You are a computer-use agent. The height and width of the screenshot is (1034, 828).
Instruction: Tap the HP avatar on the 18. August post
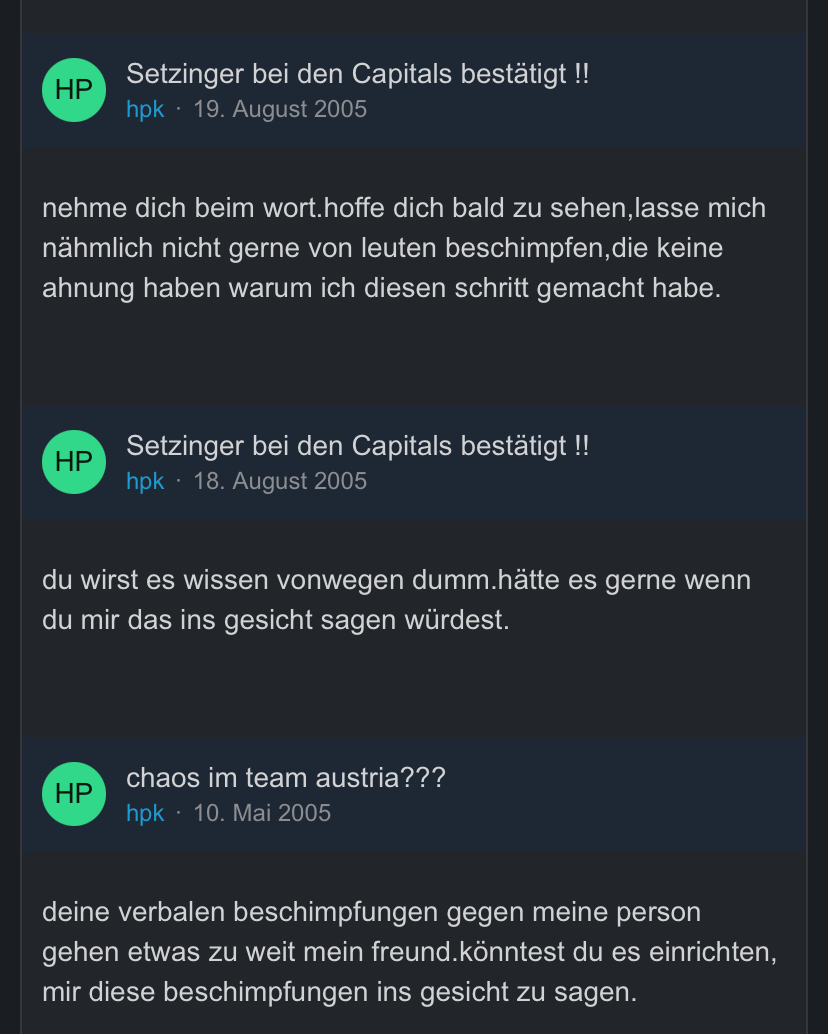74,462
